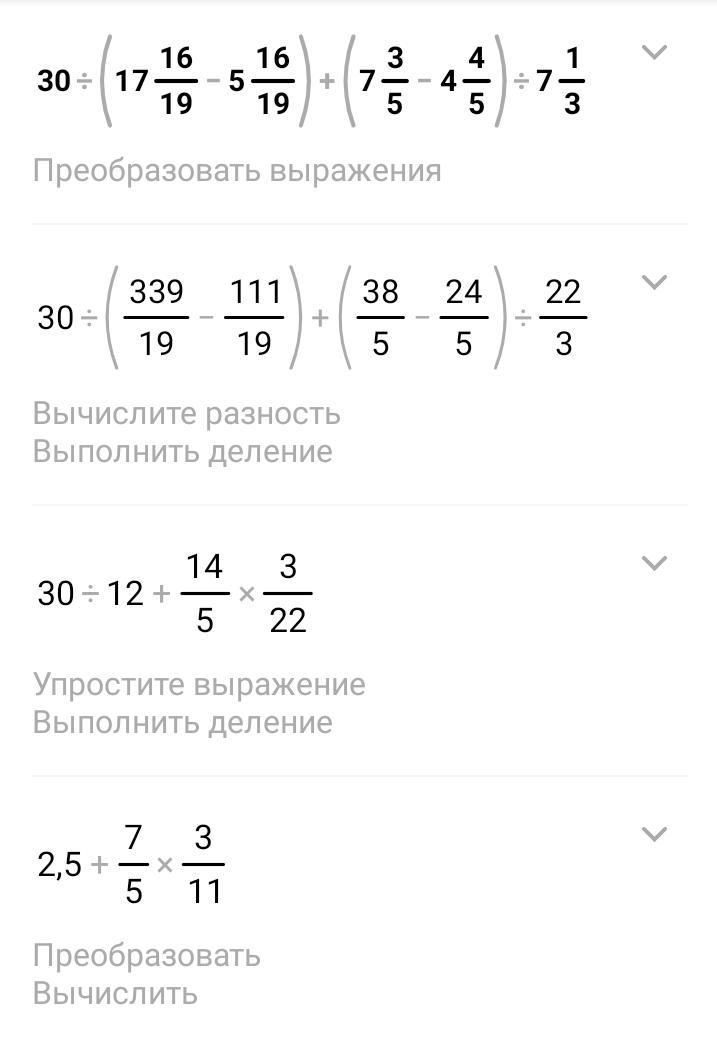717x1037 pixels.
Task: Expand the 'Преобразовать Вычислить' step chevron
Action: (x=653, y=833)
